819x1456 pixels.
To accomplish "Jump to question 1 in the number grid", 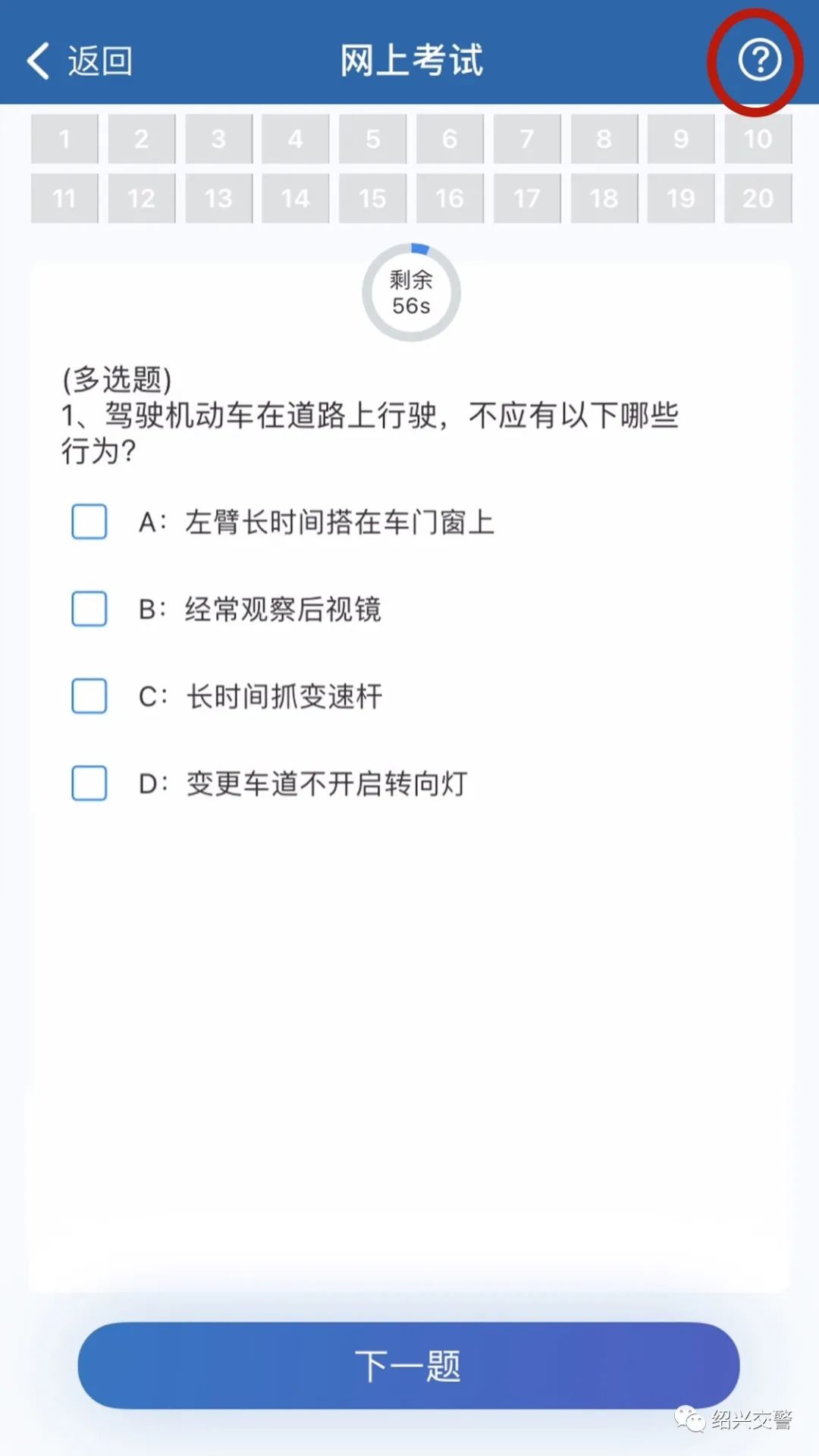I will point(64,139).
